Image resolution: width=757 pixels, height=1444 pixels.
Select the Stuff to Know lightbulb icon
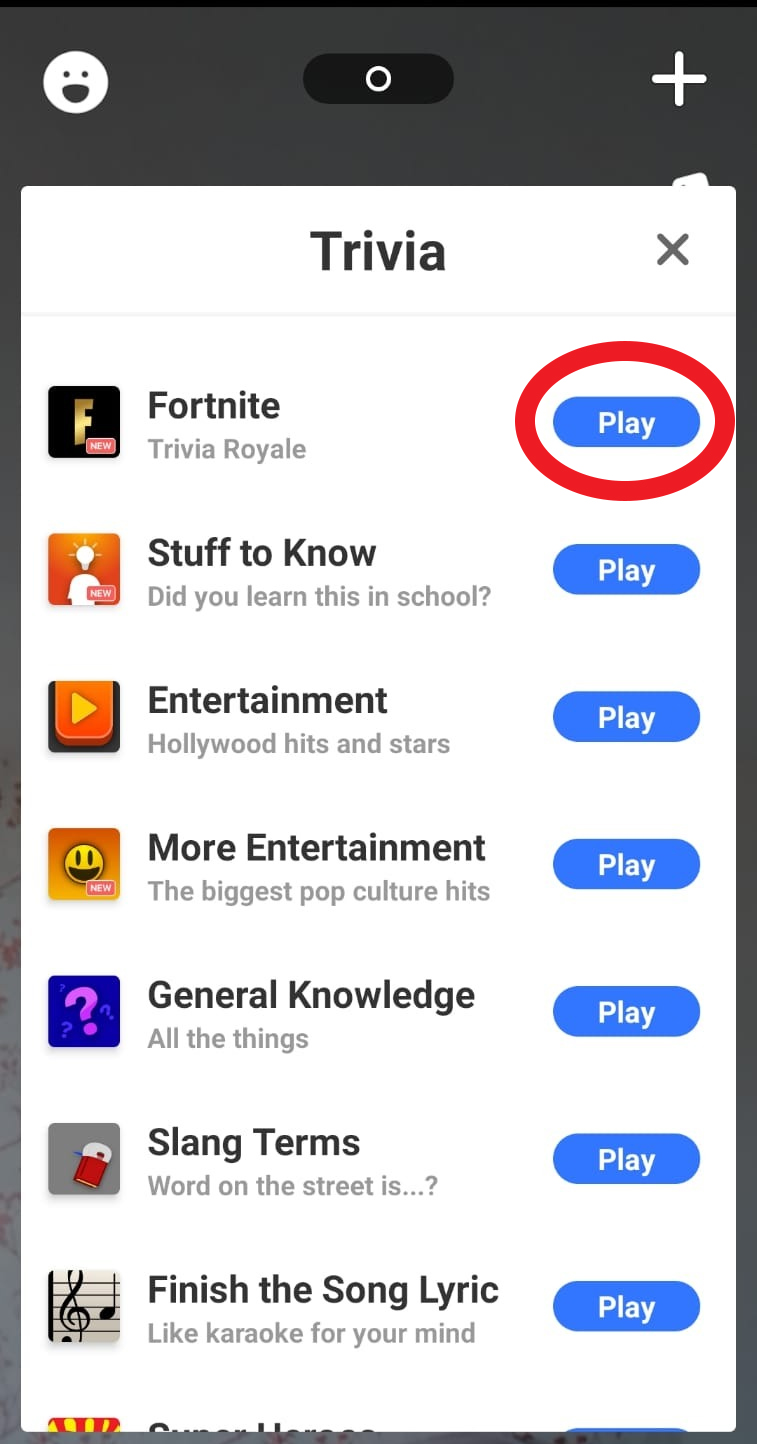(x=84, y=569)
